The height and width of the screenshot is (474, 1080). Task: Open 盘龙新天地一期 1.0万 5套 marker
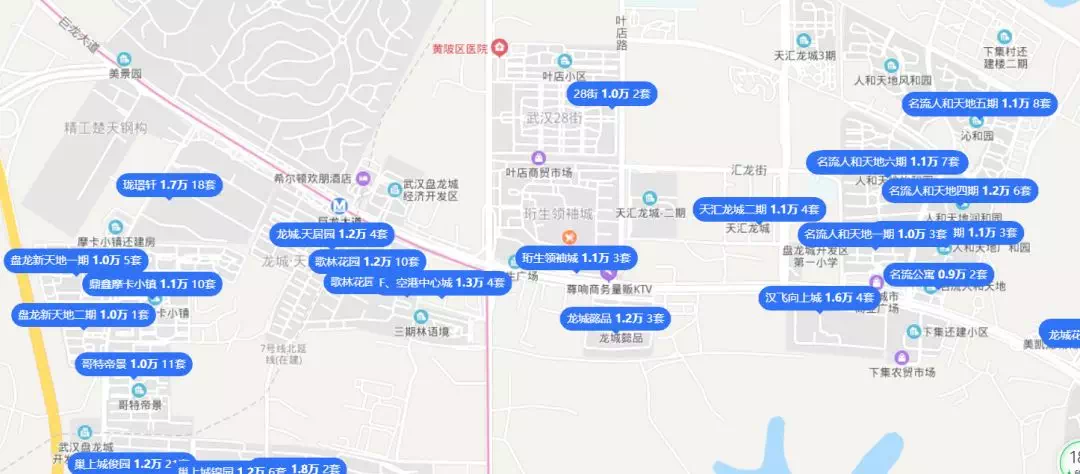pyautogui.click(x=76, y=260)
